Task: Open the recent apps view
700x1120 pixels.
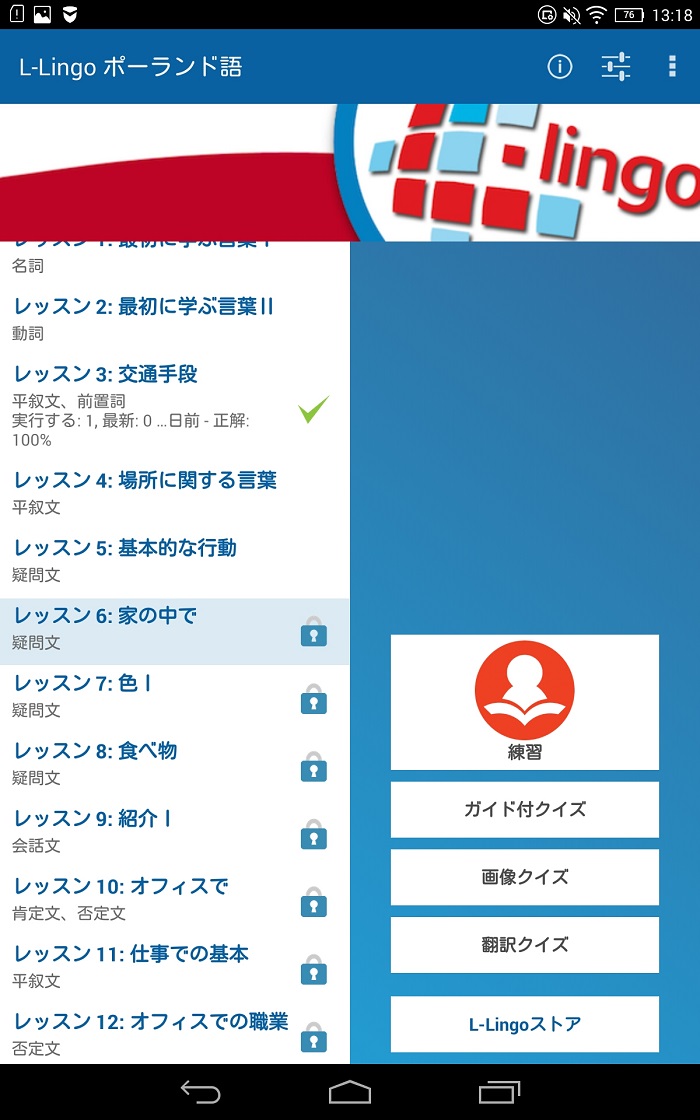Action: tap(499, 1091)
